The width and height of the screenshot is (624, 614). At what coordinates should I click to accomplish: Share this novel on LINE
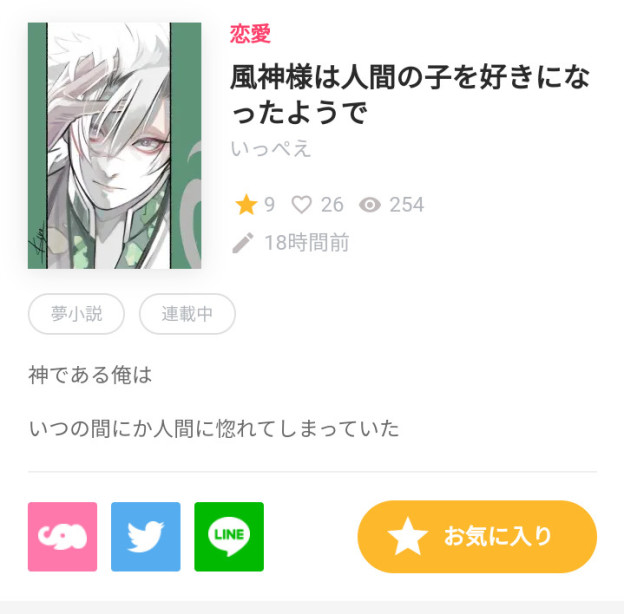click(229, 537)
